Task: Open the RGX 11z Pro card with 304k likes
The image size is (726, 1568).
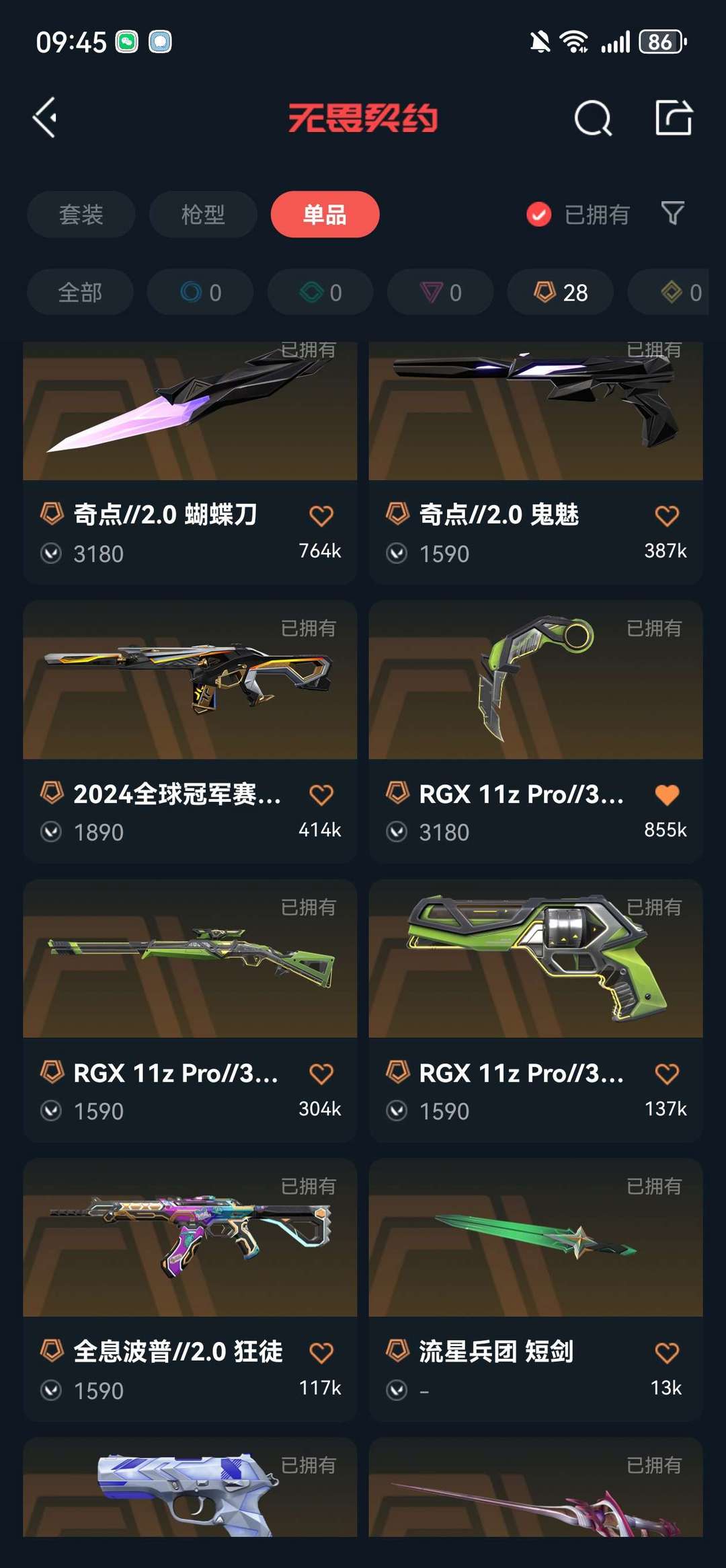Action: 190,1011
